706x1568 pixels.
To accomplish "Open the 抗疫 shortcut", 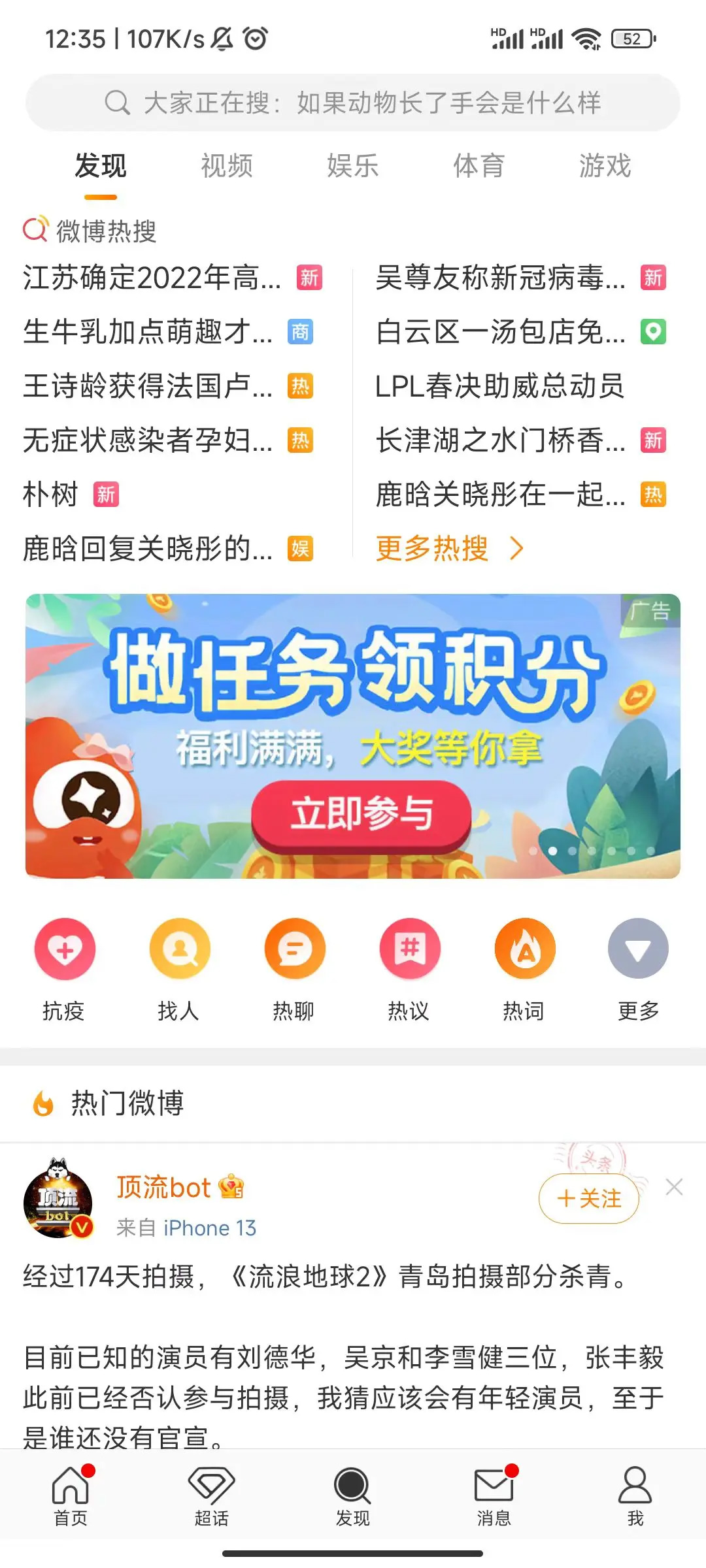I will pyautogui.click(x=64, y=966).
